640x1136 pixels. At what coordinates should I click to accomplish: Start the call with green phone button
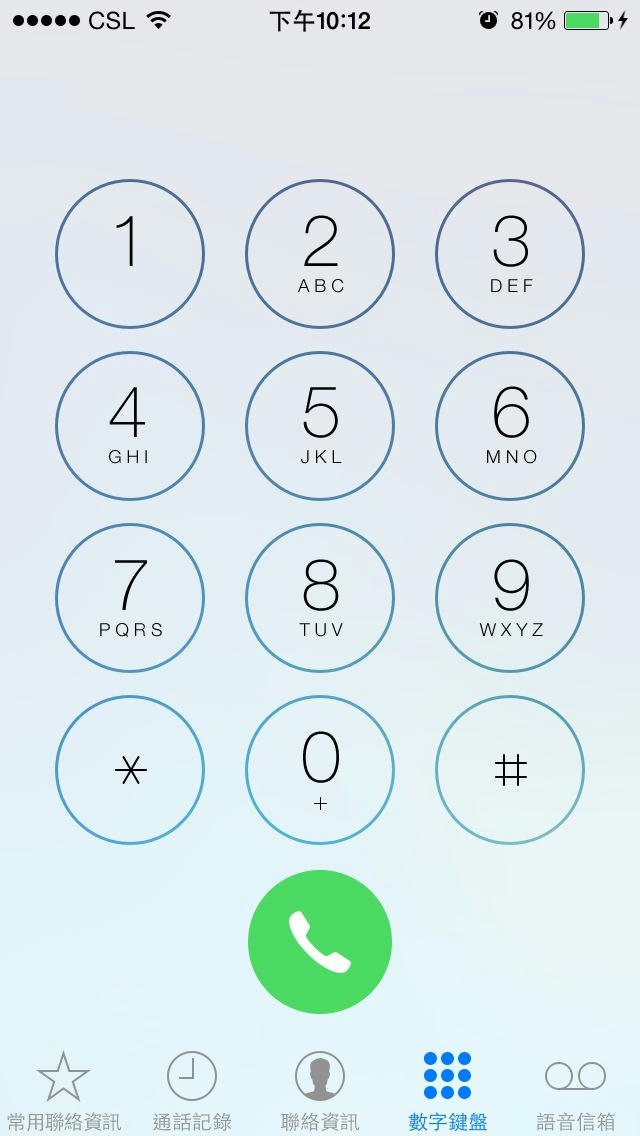(320, 942)
